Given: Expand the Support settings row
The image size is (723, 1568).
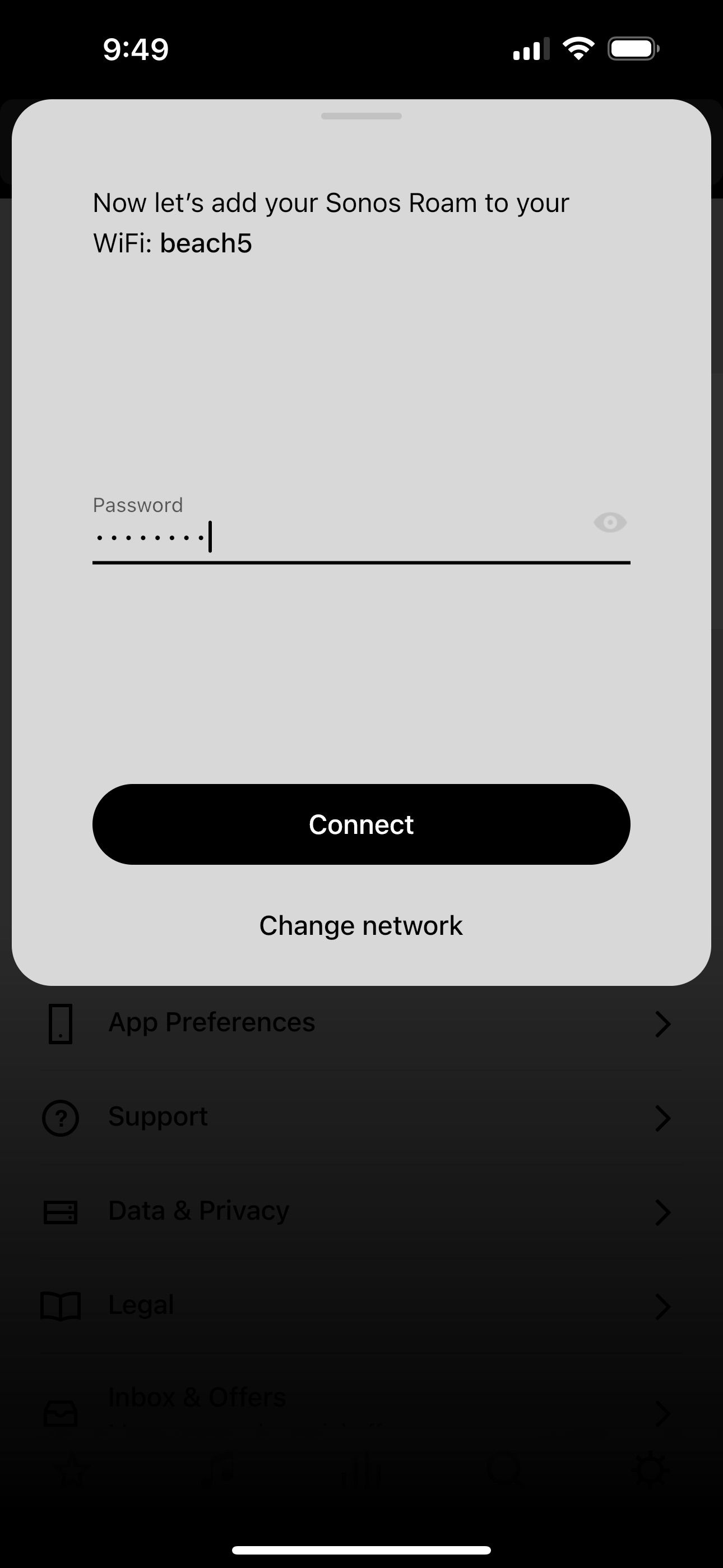Looking at the screenshot, I should coord(664,1118).
